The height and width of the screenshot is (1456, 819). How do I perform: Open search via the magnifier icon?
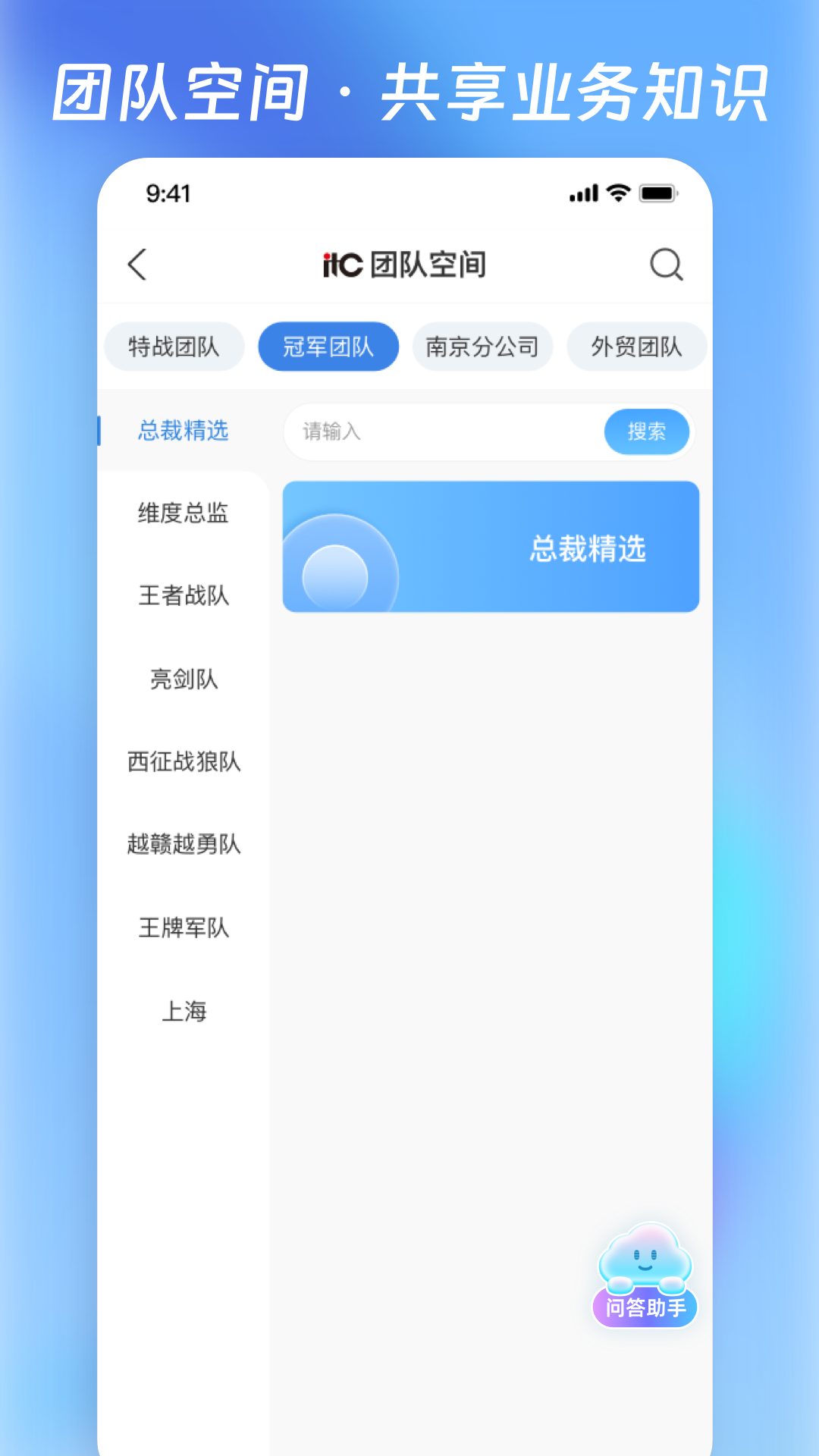point(665,265)
